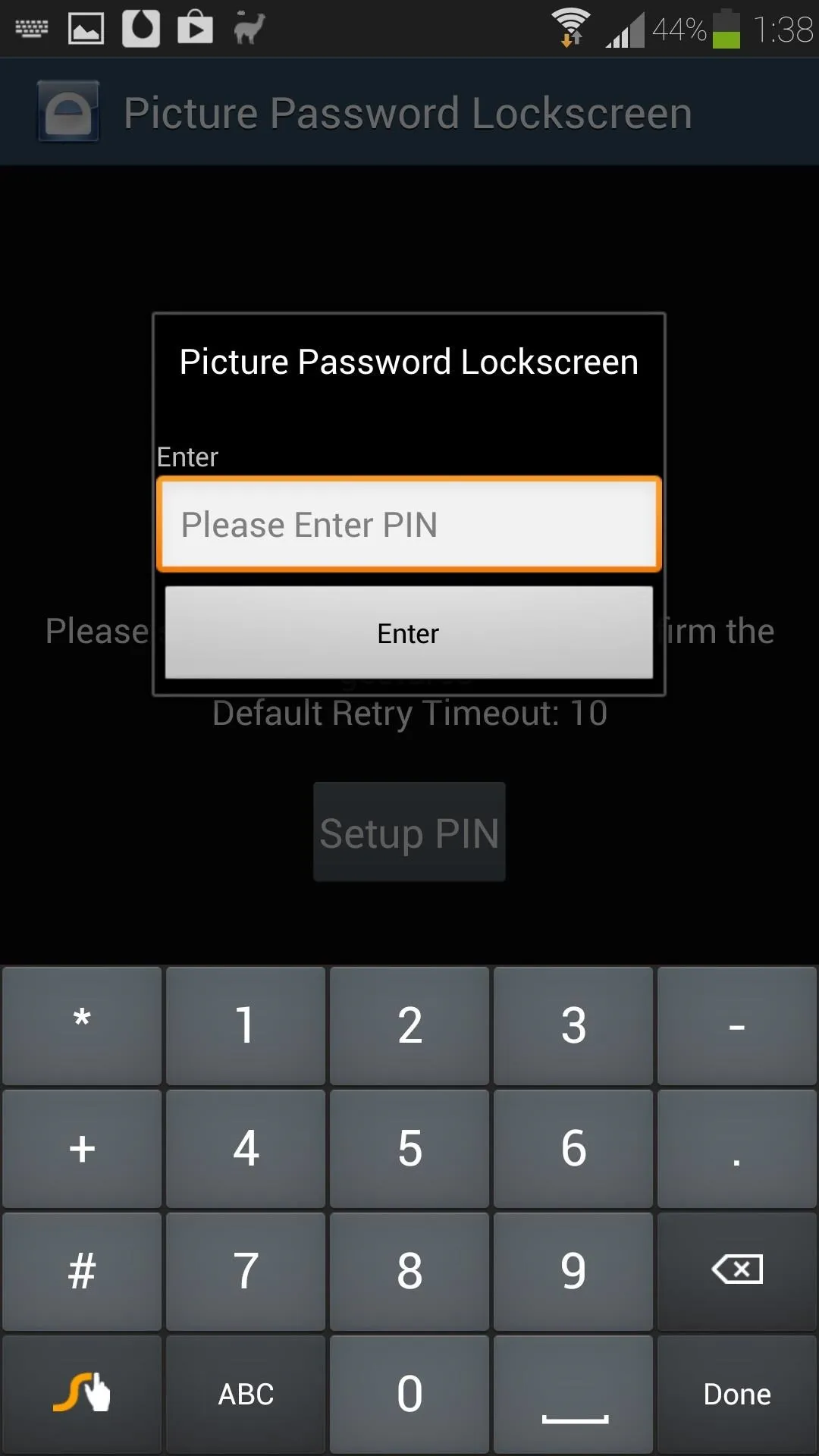Tap the asterisk key
The width and height of the screenshot is (819, 1456).
click(82, 1025)
